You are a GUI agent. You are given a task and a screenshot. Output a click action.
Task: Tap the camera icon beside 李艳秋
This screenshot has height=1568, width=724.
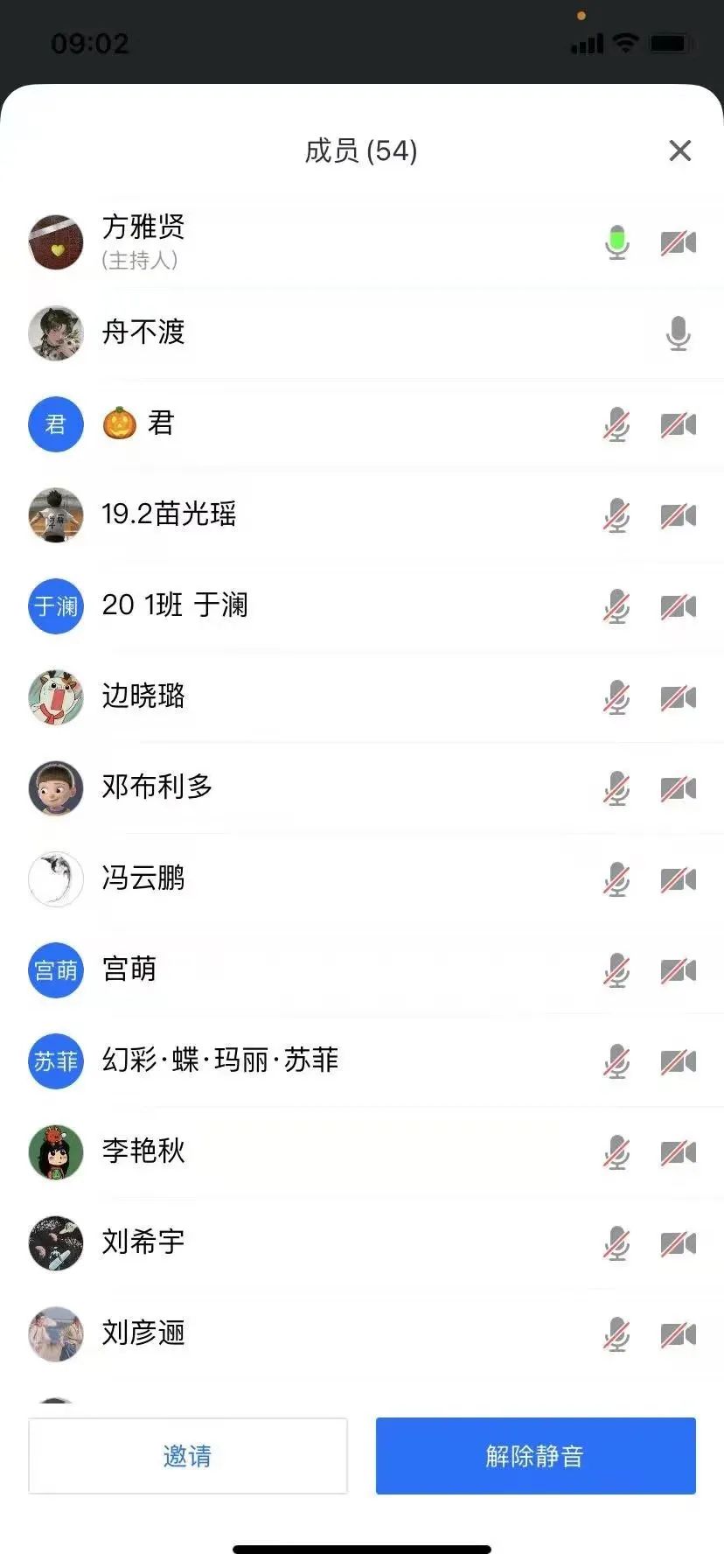pyautogui.click(x=678, y=1152)
